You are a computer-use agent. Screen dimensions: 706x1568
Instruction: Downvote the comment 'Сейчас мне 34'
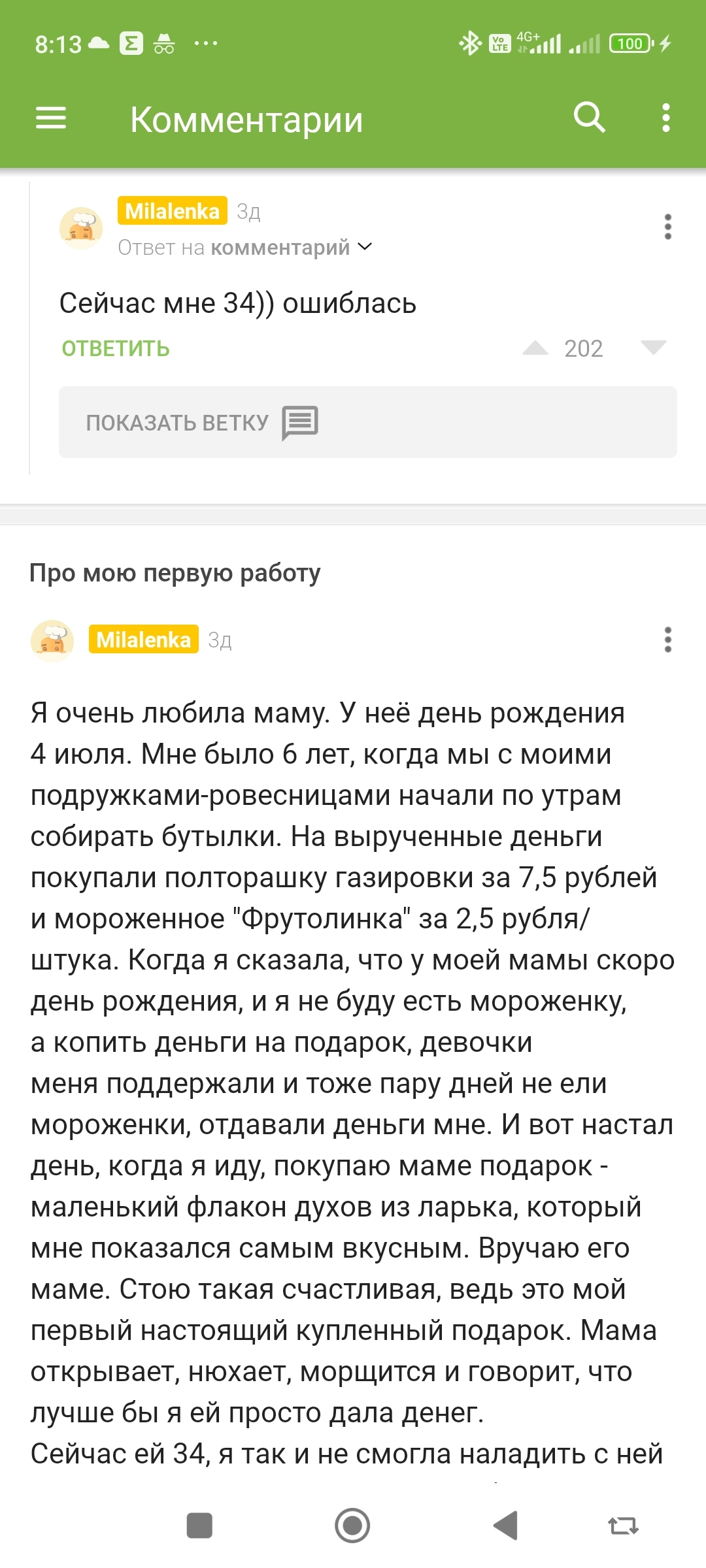[653, 348]
